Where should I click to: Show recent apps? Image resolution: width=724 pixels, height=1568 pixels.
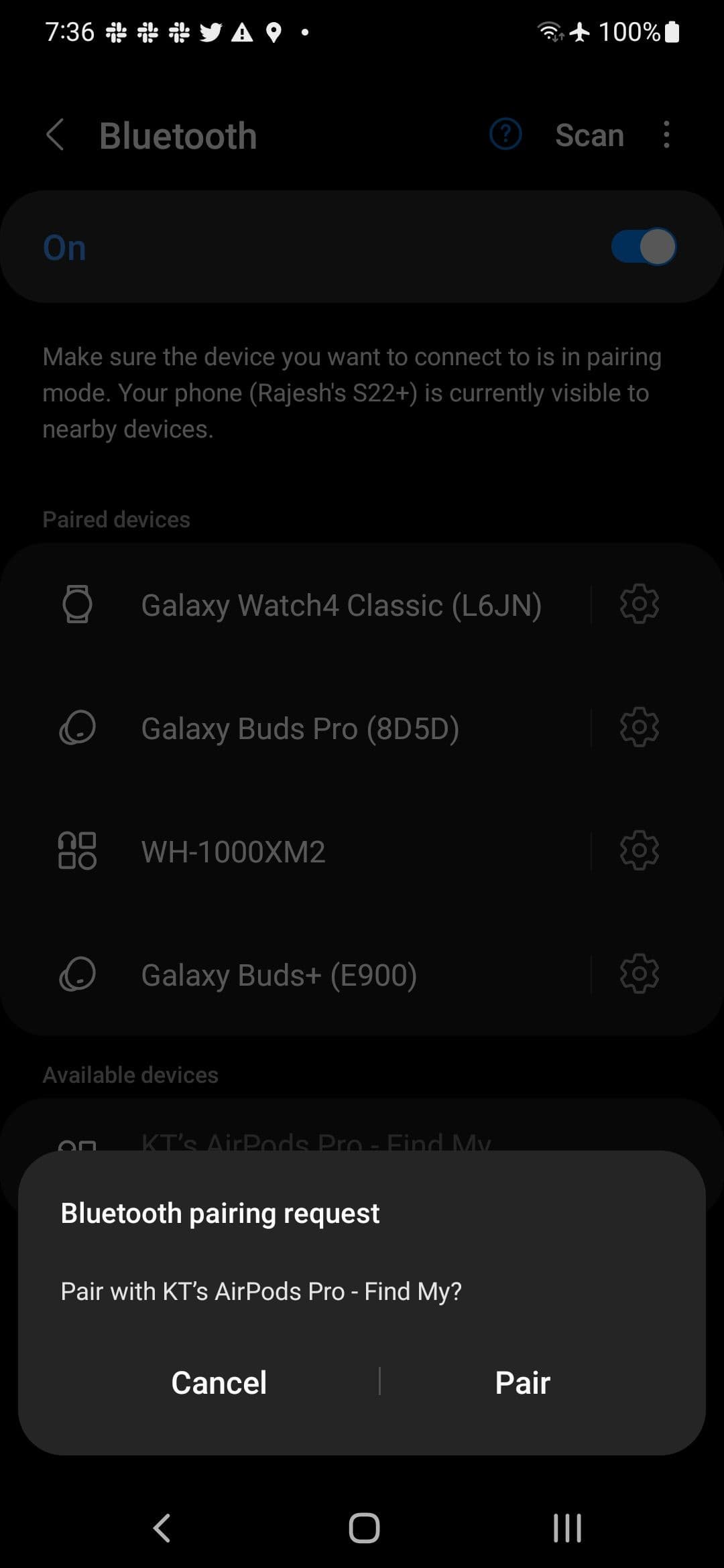pyautogui.click(x=566, y=1528)
